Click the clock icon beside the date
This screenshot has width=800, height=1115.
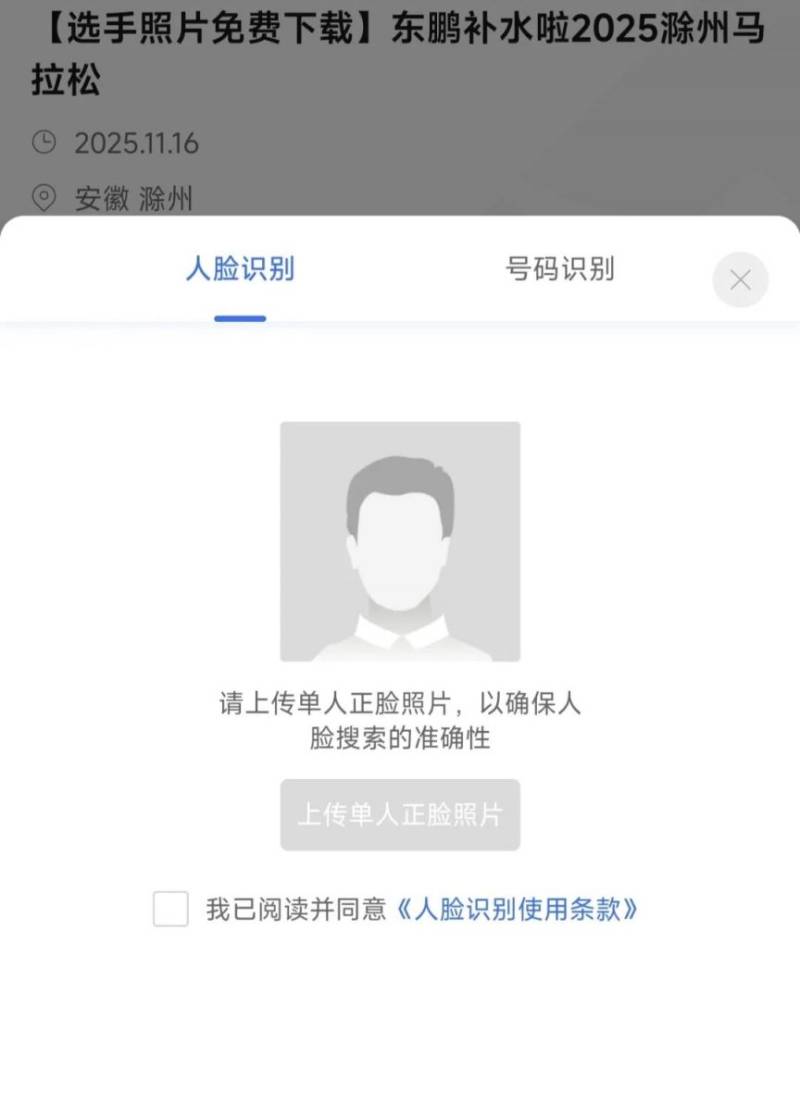pyautogui.click(x=43, y=143)
